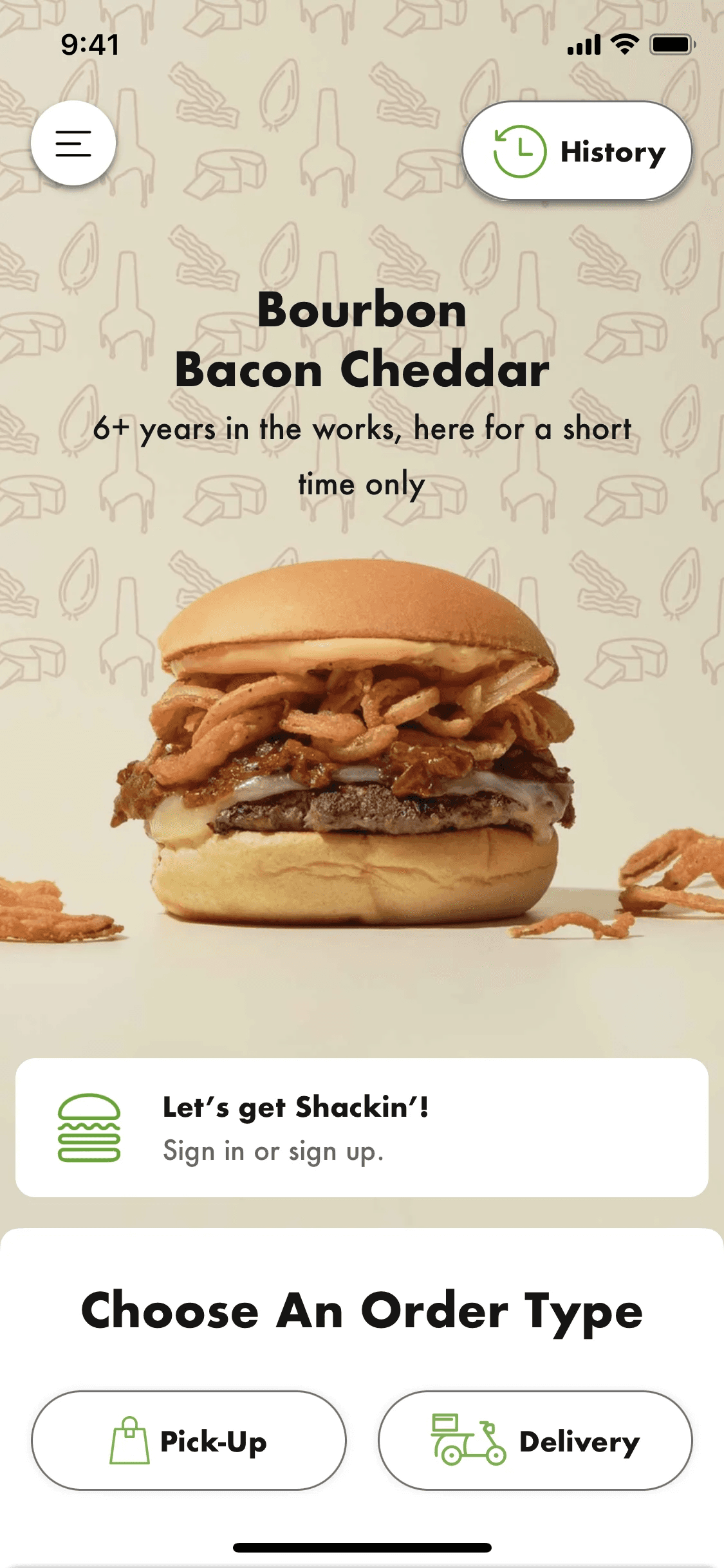Open the hamburger menu
This screenshot has height=1568, width=724.
pos(73,143)
